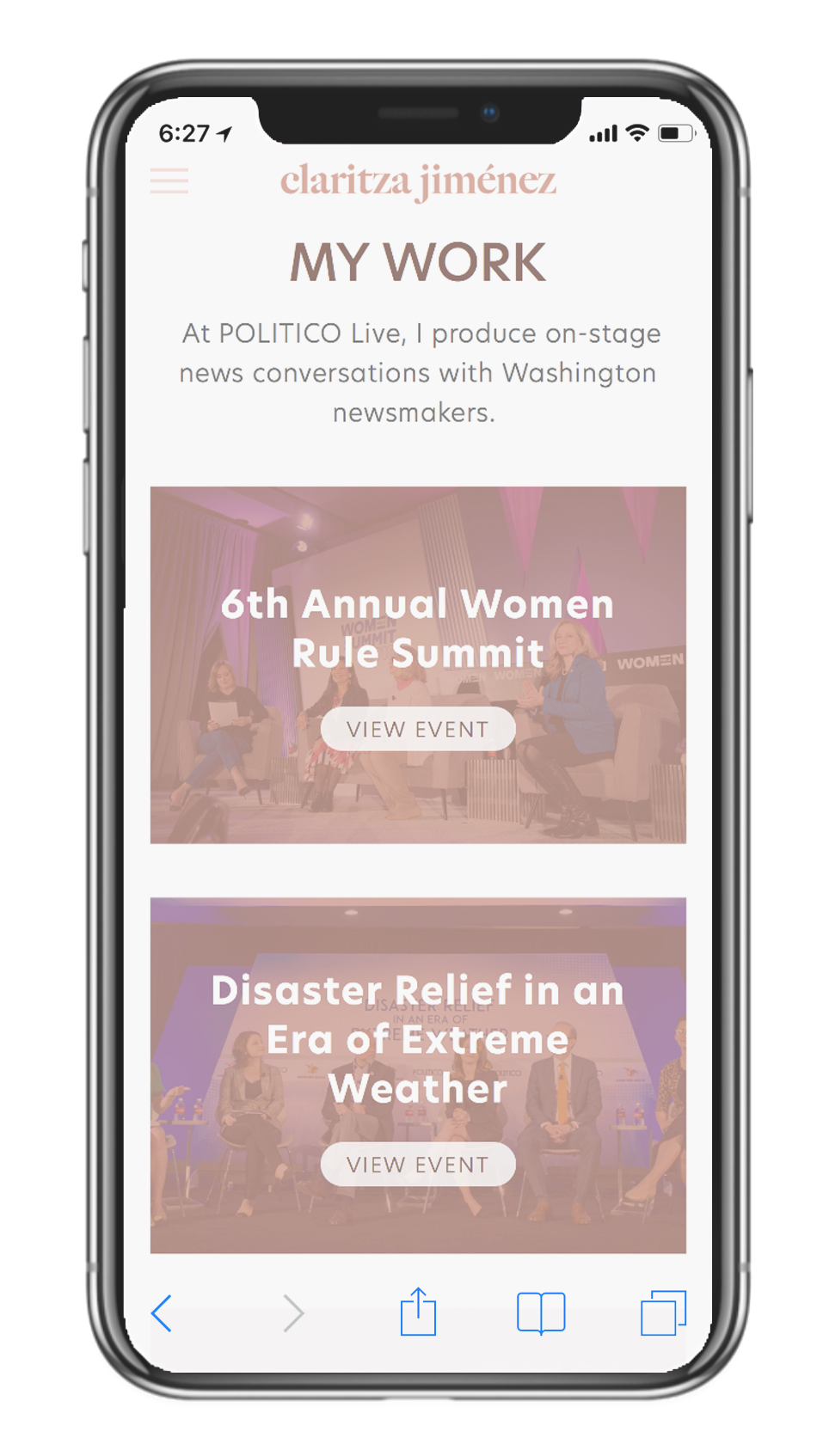This screenshot has height=1456, width=823.
Task: Go back in Safari
Action: pyautogui.click(x=162, y=1313)
